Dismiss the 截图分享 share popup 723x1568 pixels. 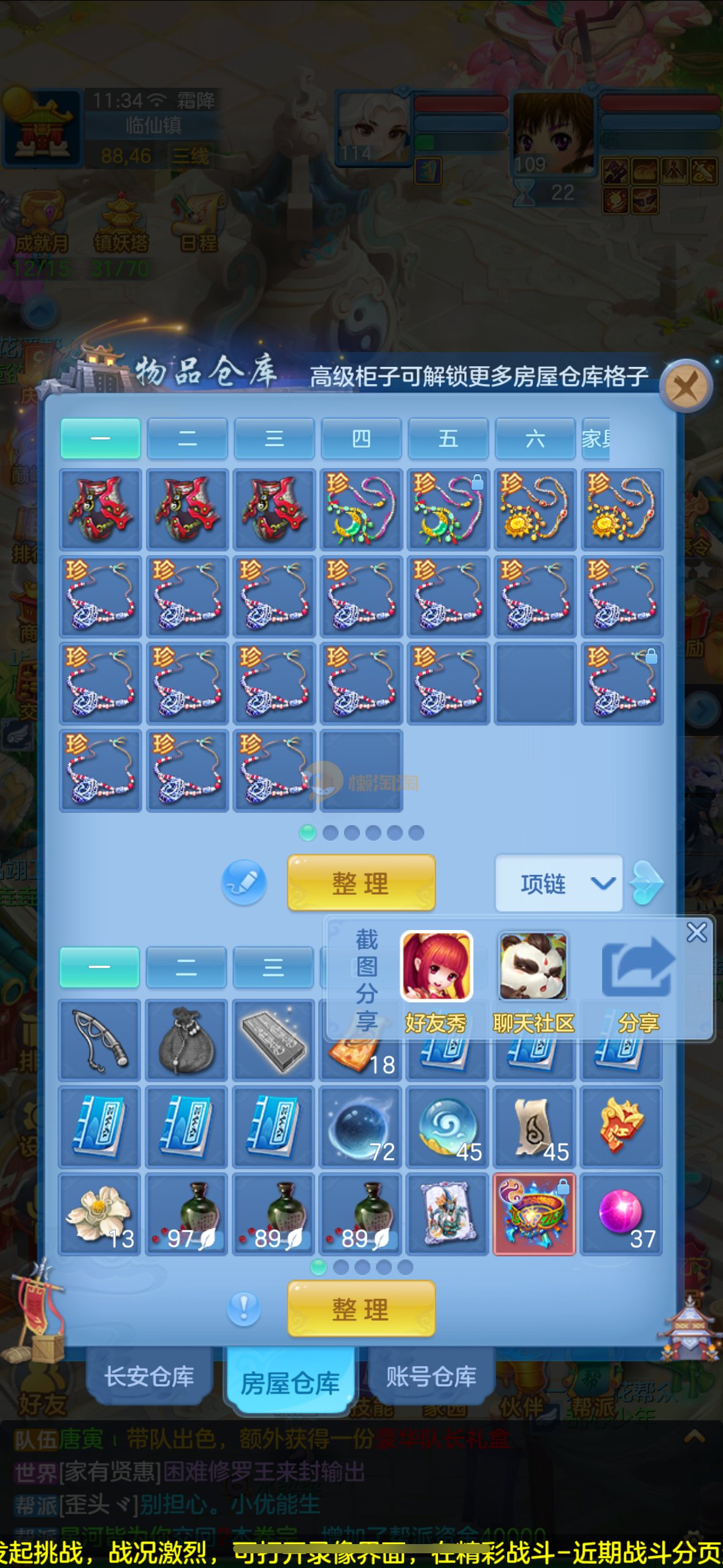coord(697,932)
